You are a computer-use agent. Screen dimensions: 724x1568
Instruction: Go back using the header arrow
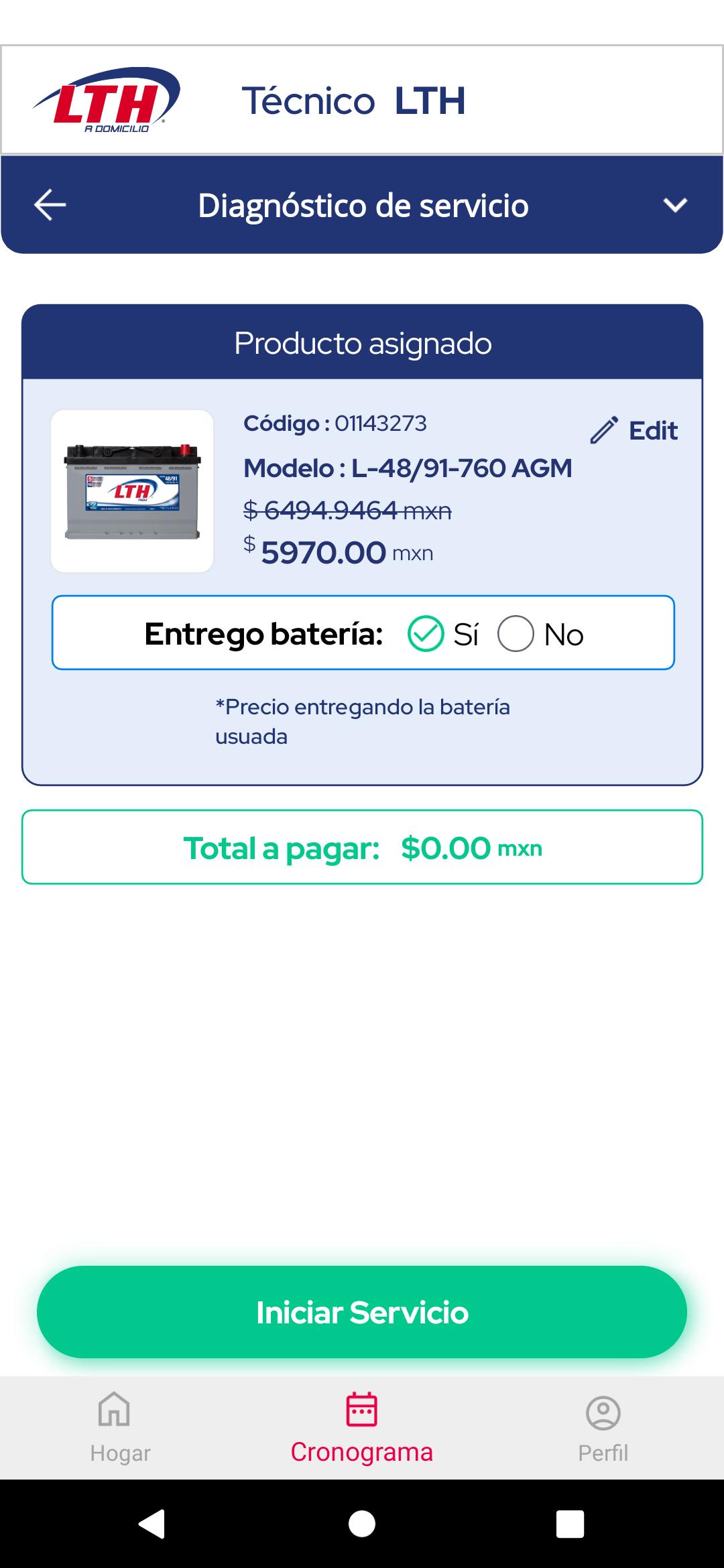[50, 205]
